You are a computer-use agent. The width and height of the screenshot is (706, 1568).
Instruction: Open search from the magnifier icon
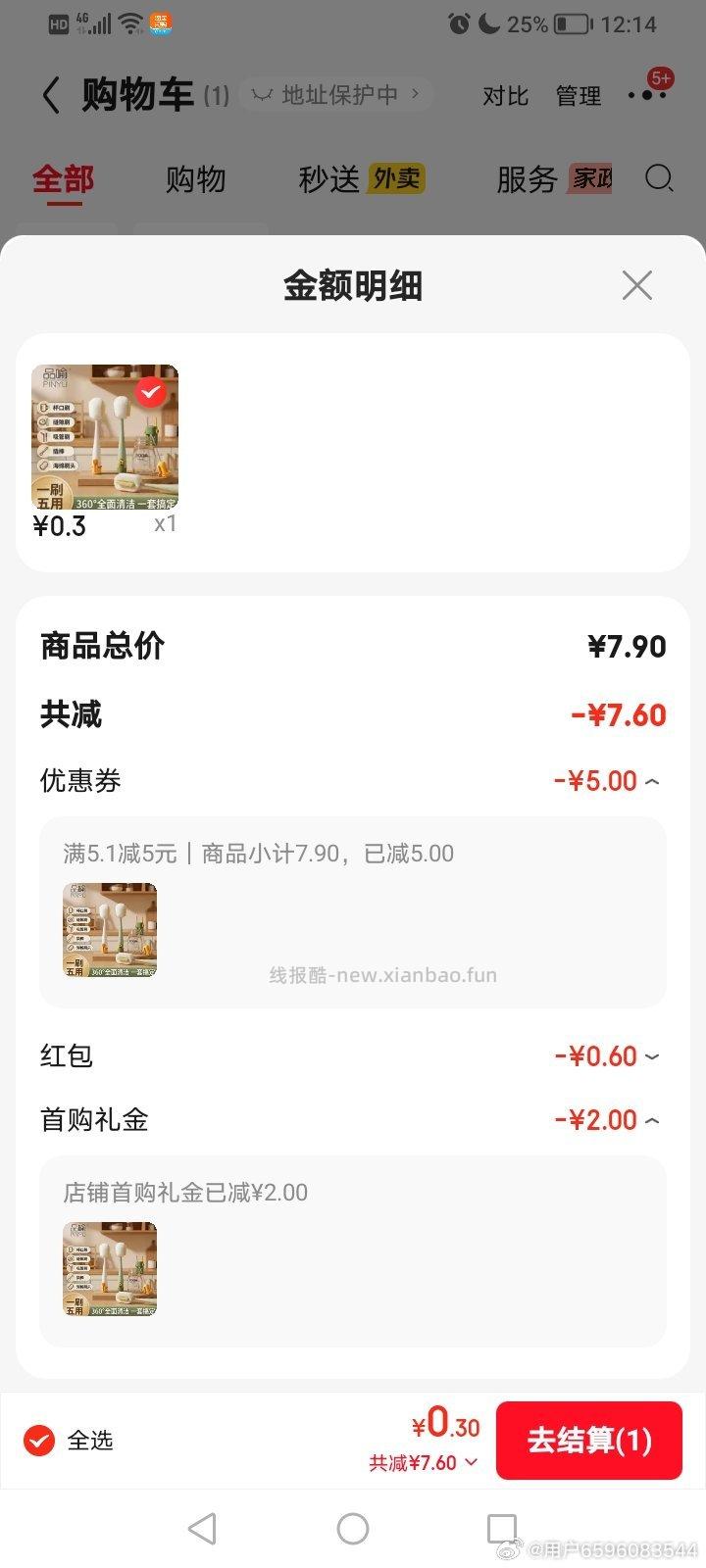(659, 179)
